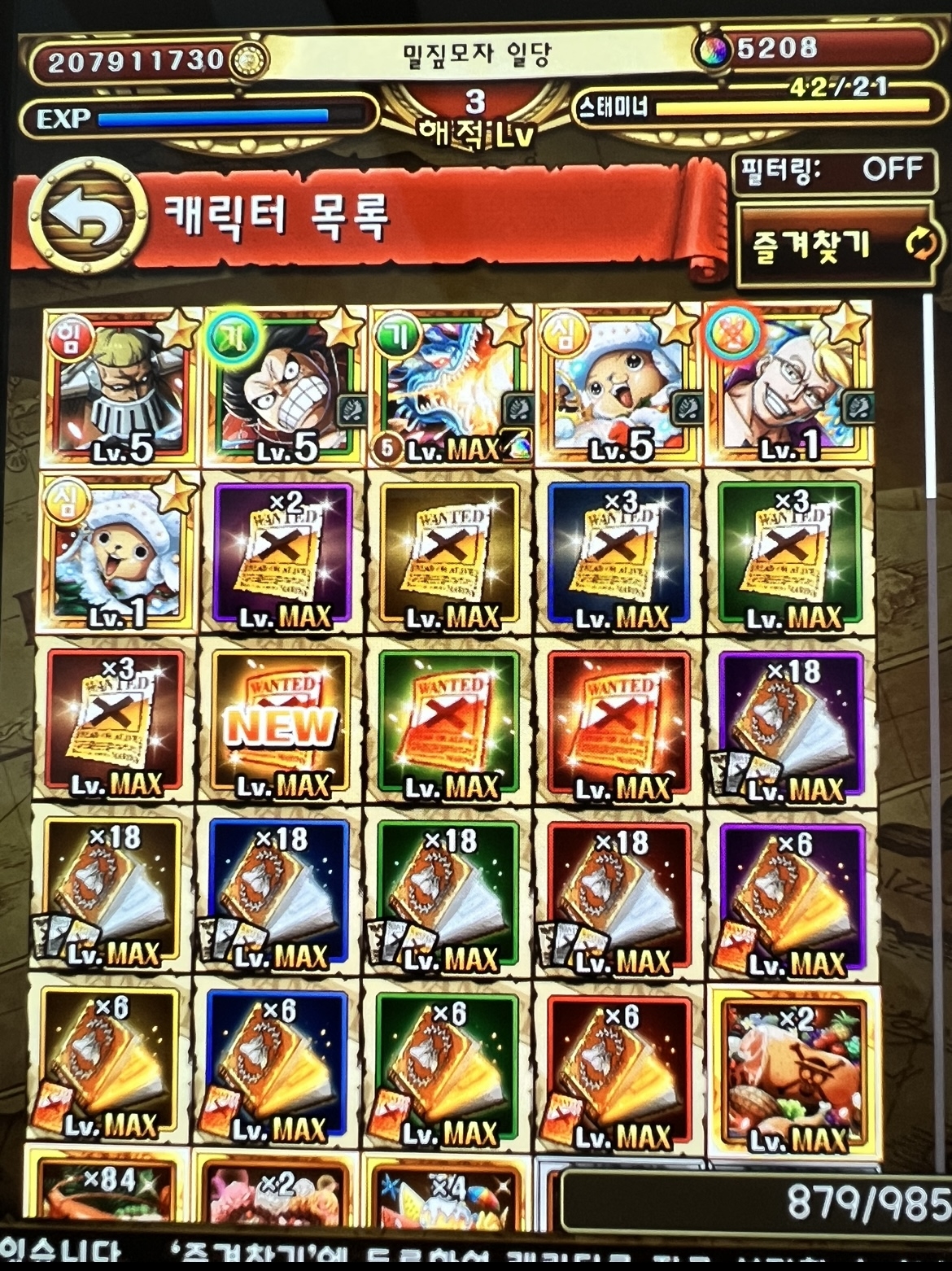Viewport: 952px width, 1271px height.
Task: Select the purple x2 wanted poster
Action: [x=282, y=557]
